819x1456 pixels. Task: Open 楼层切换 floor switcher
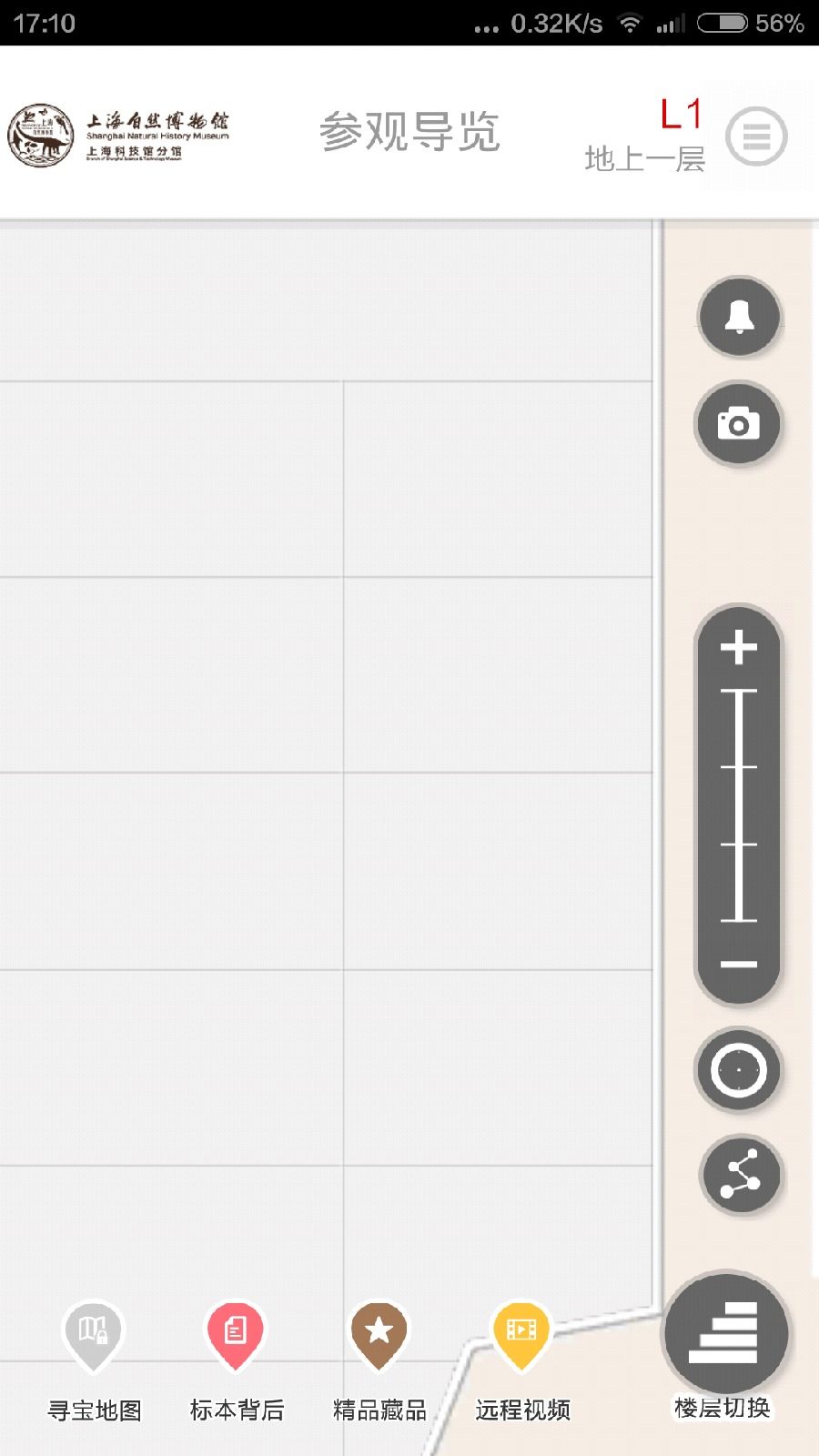(724, 1336)
